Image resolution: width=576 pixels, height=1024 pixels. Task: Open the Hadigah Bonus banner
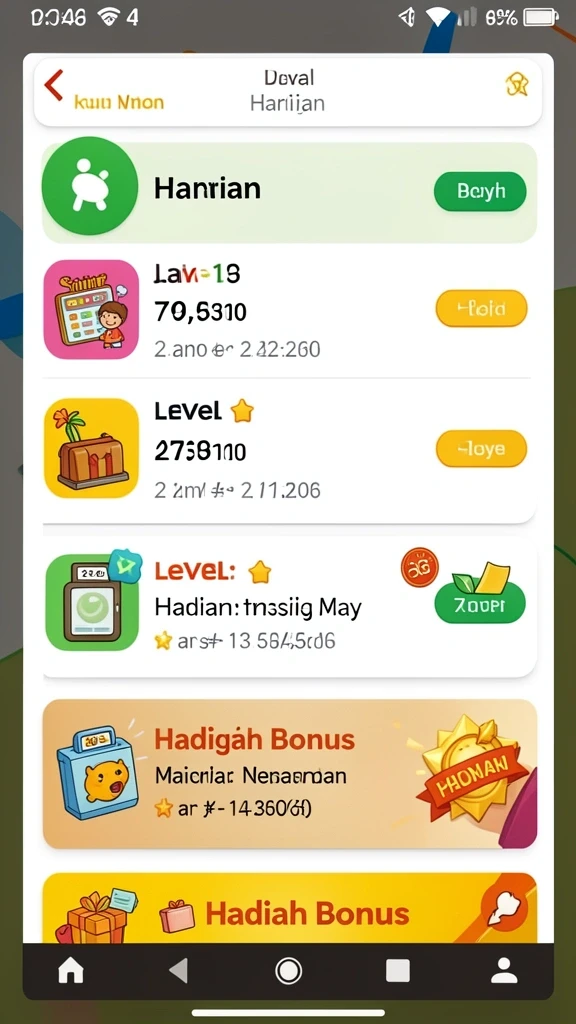pos(289,774)
